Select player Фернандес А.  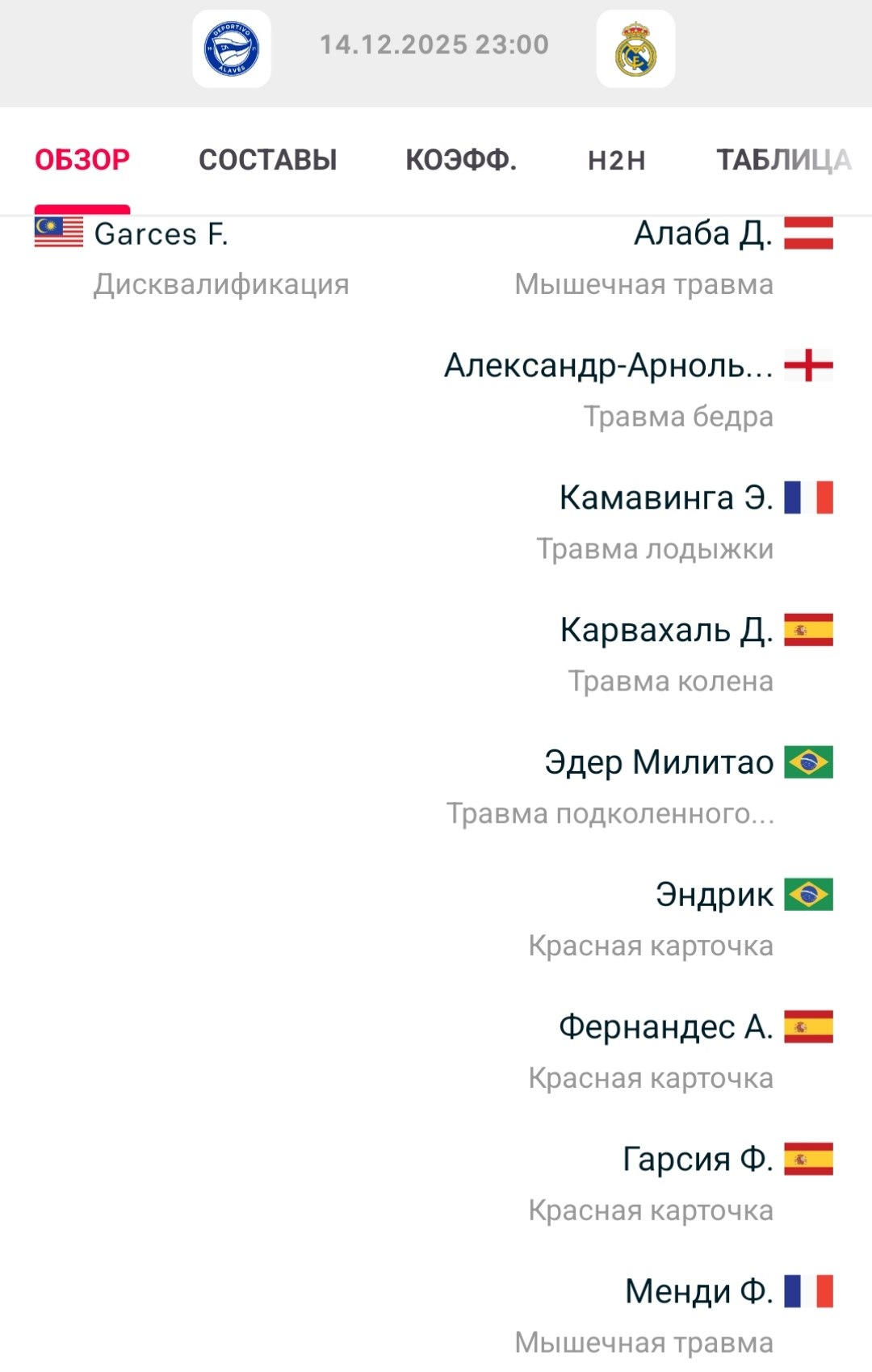point(666,1027)
